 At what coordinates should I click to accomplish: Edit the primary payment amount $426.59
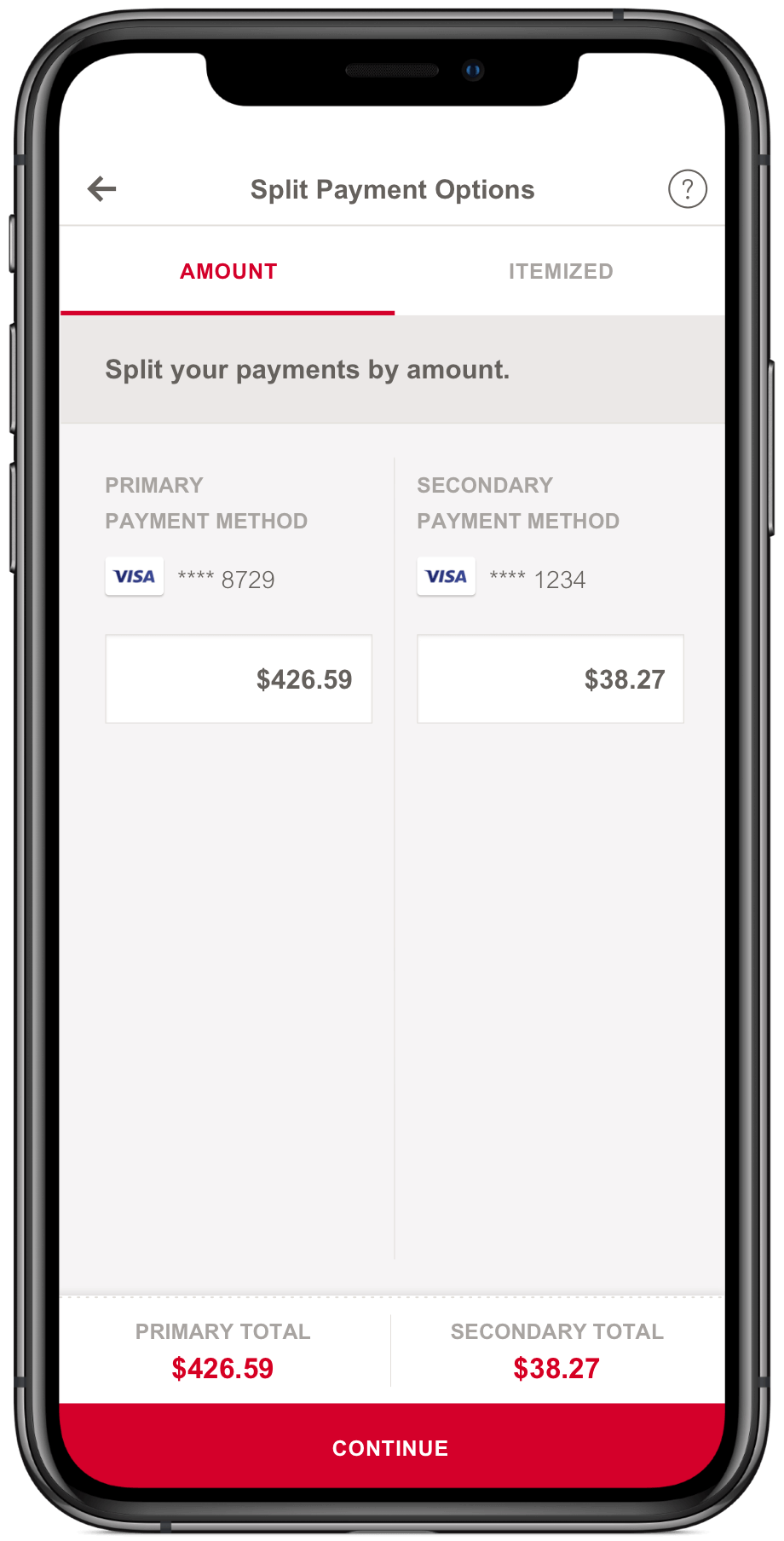coord(239,678)
